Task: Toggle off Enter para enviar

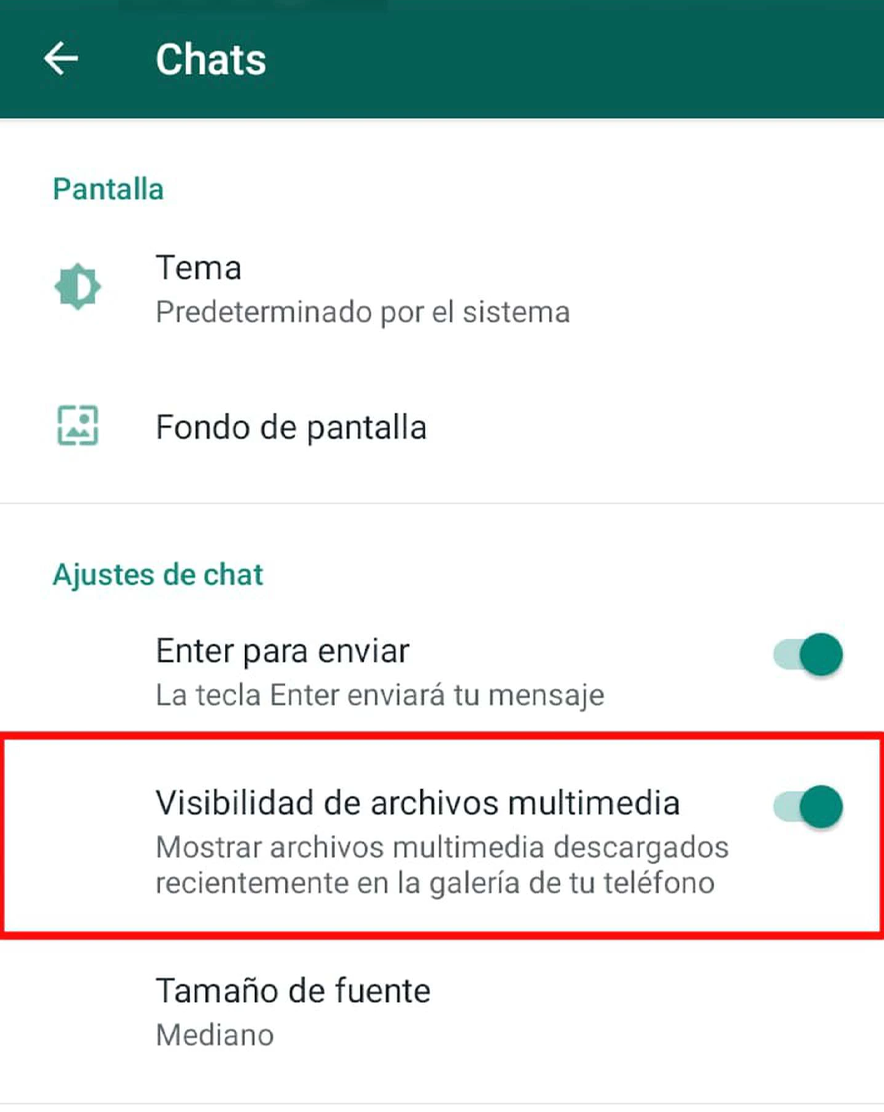Action: (x=808, y=656)
